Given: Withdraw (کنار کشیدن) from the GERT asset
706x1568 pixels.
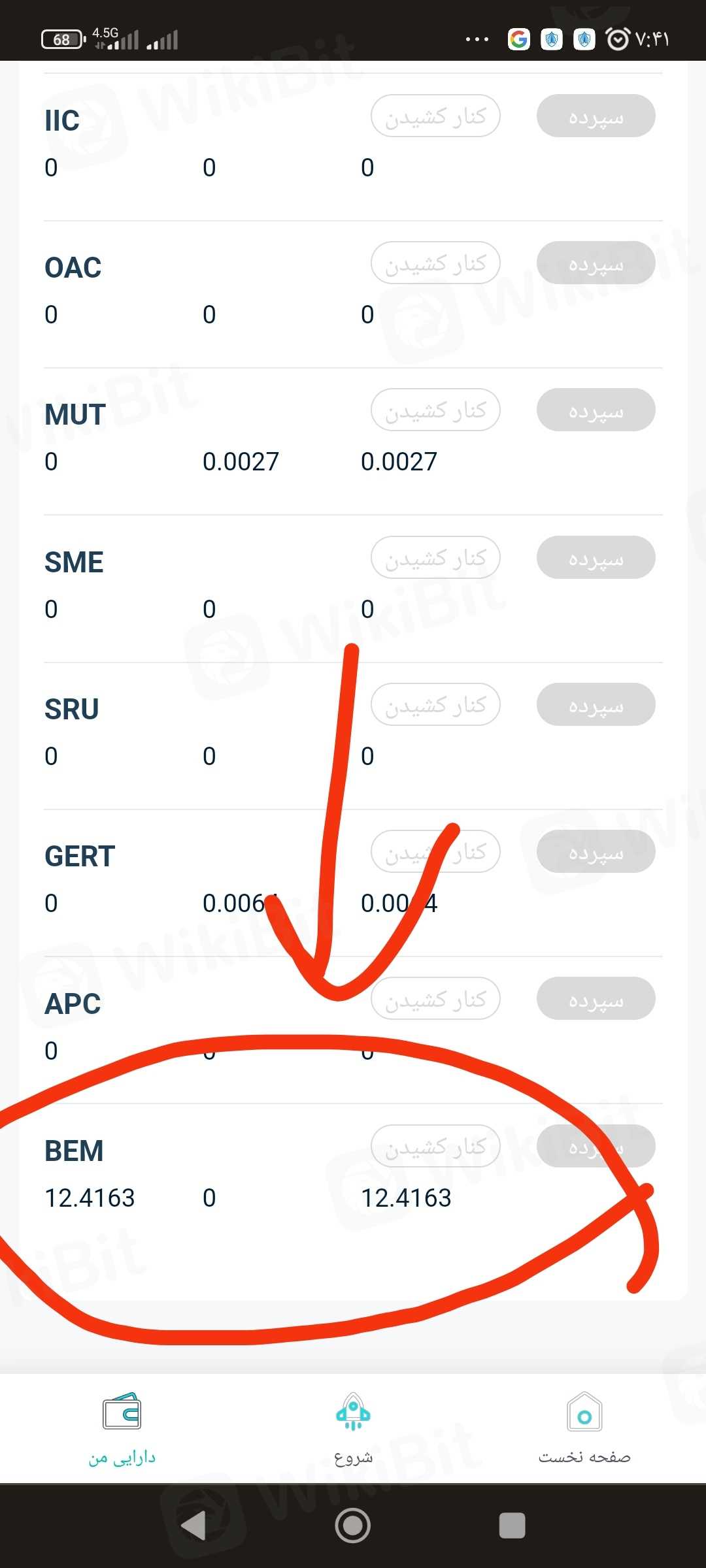Looking at the screenshot, I should (435, 852).
